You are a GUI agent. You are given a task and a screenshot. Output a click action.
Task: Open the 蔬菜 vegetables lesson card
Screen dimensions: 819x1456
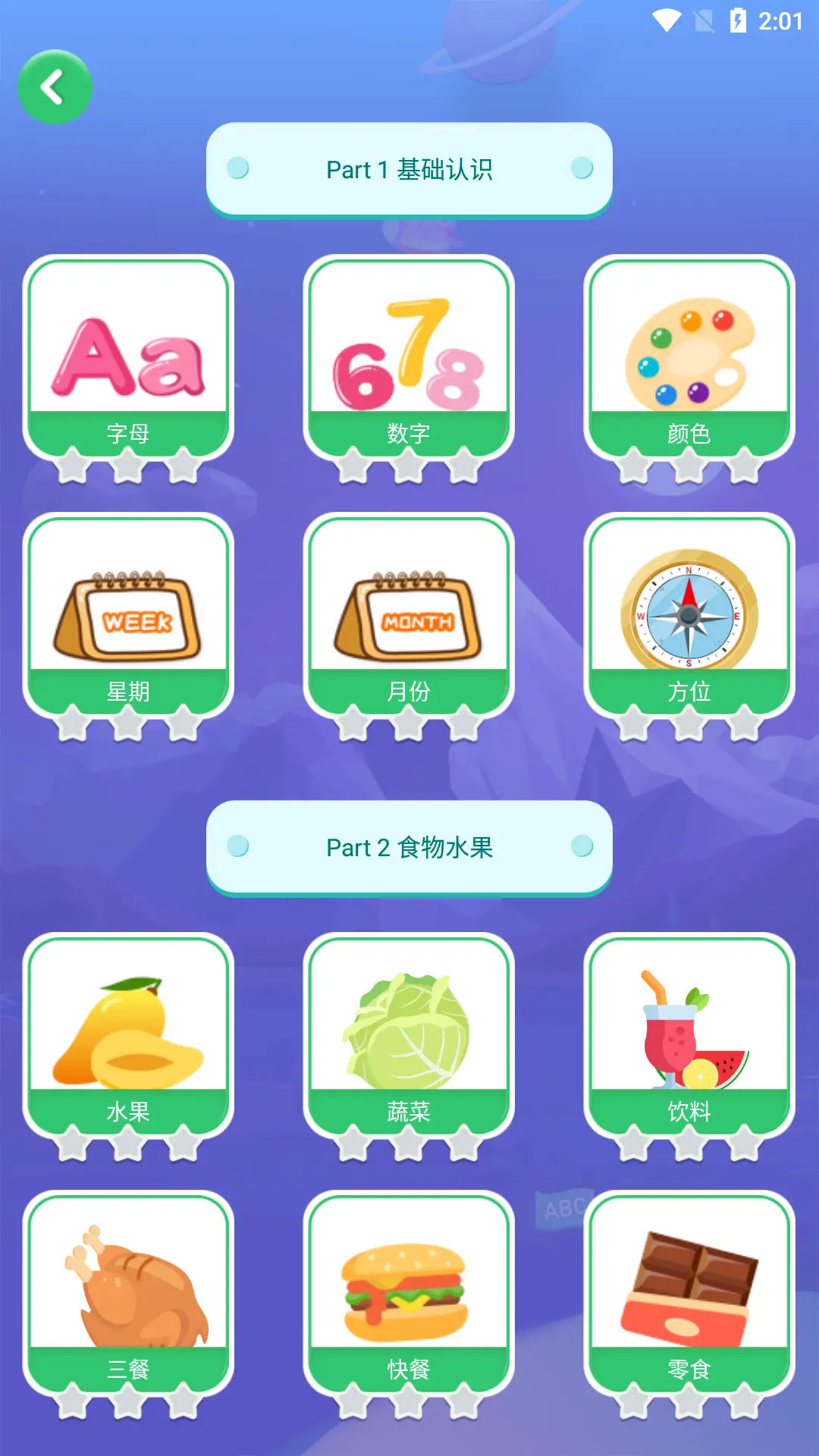pyautogui.click(x=409, y=1034)
